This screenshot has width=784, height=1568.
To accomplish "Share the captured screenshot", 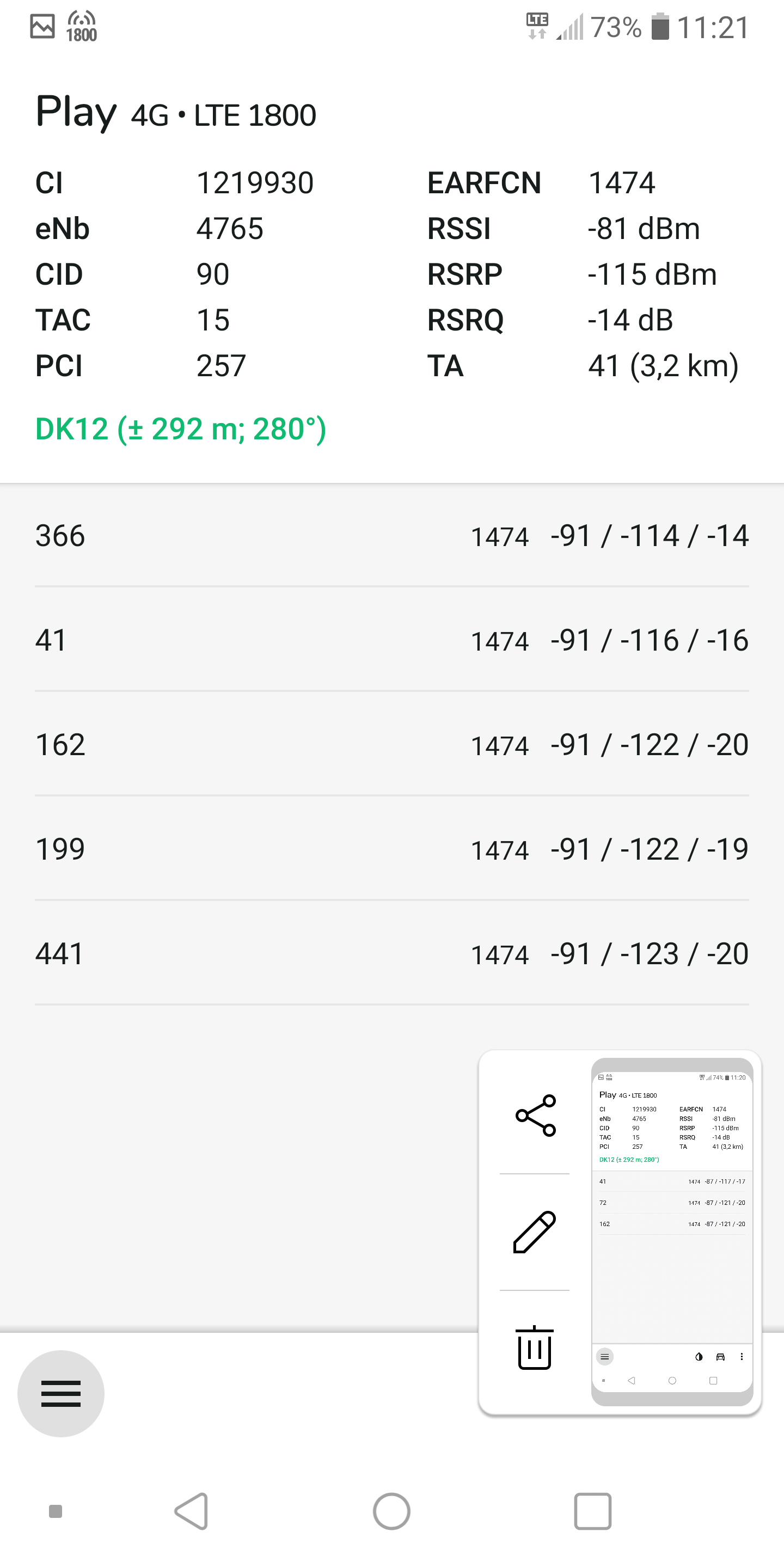I will coord(535,1115).
